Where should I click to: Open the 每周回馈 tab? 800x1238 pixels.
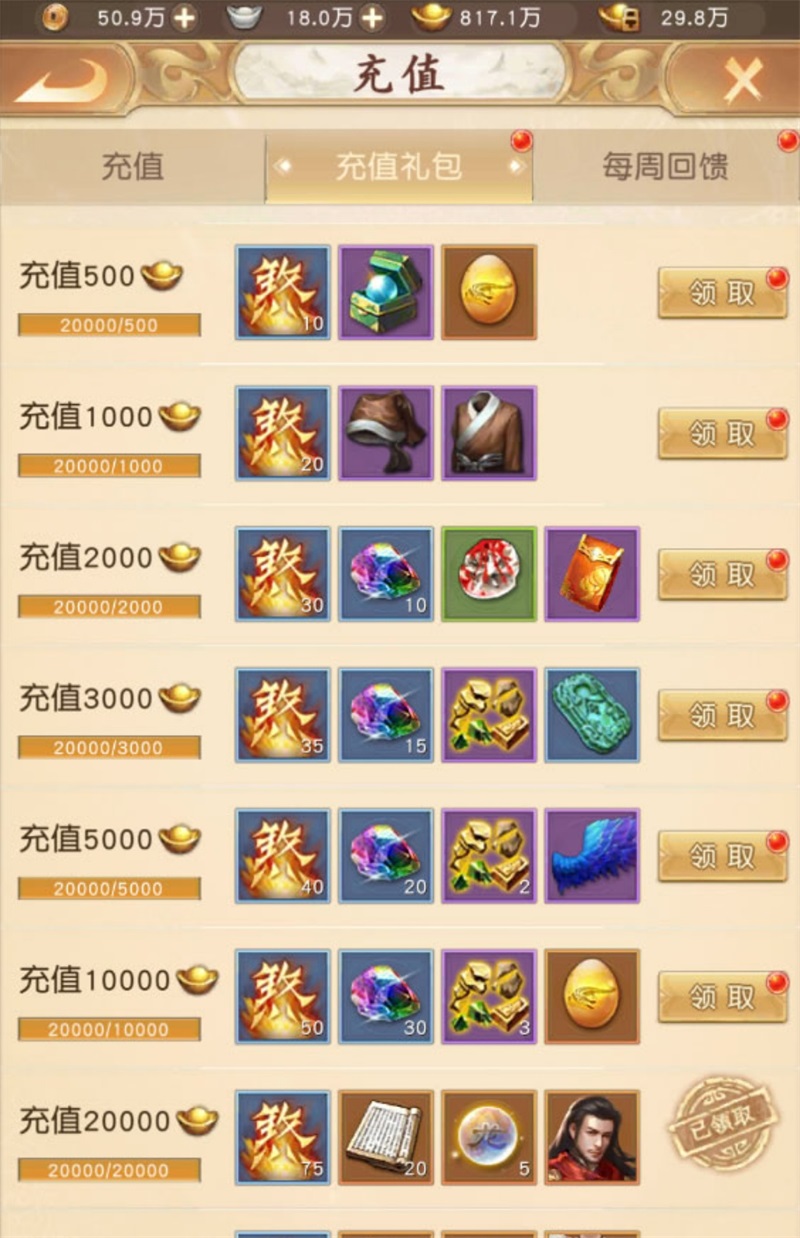click(665, 166)
